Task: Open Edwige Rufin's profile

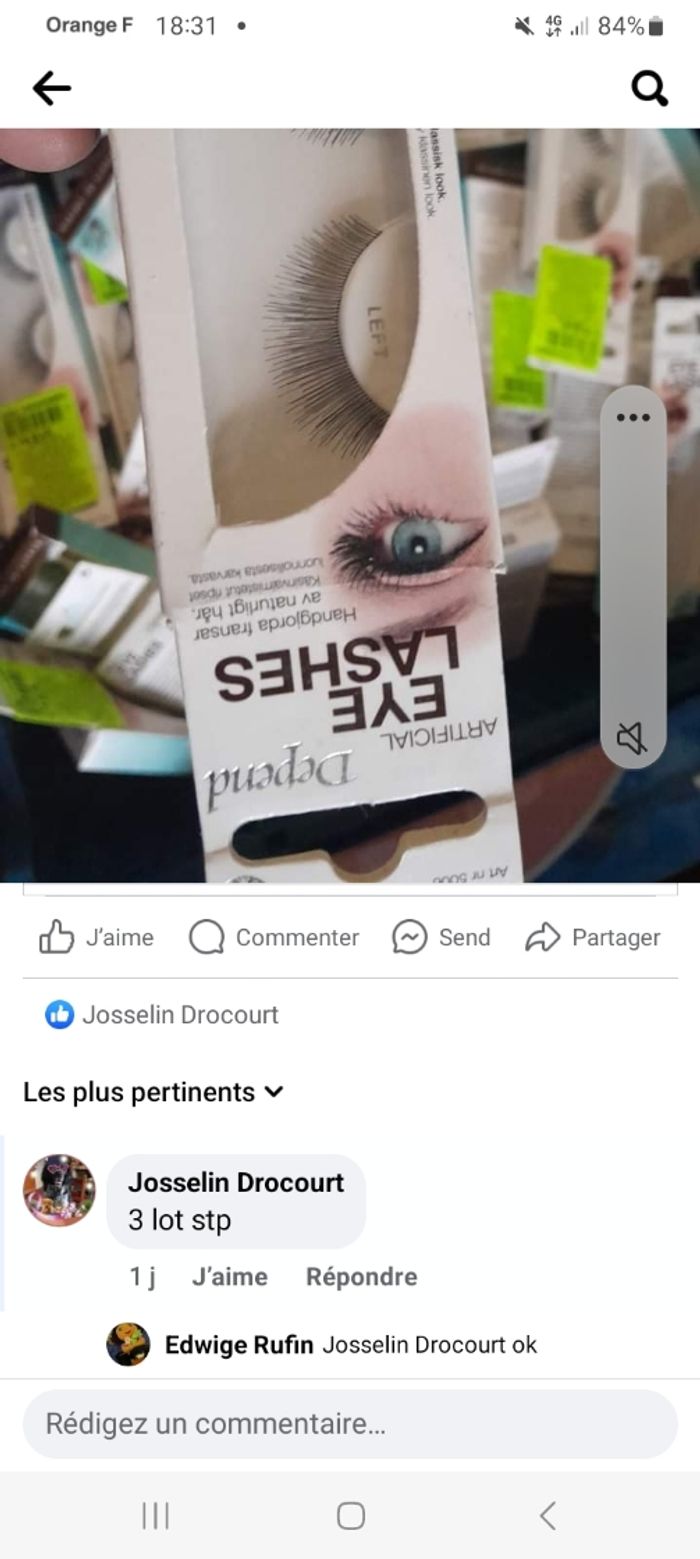Action: point(238,1344)
